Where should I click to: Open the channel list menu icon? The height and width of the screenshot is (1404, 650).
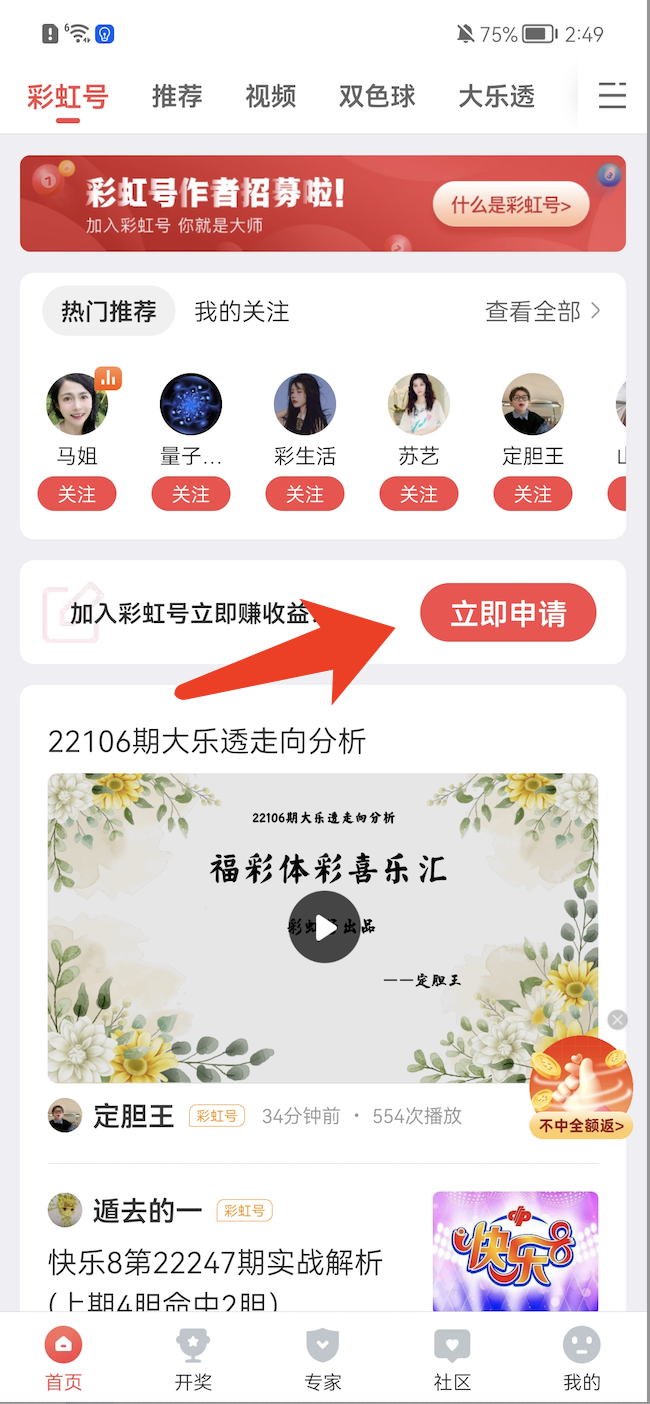[612, 96]
